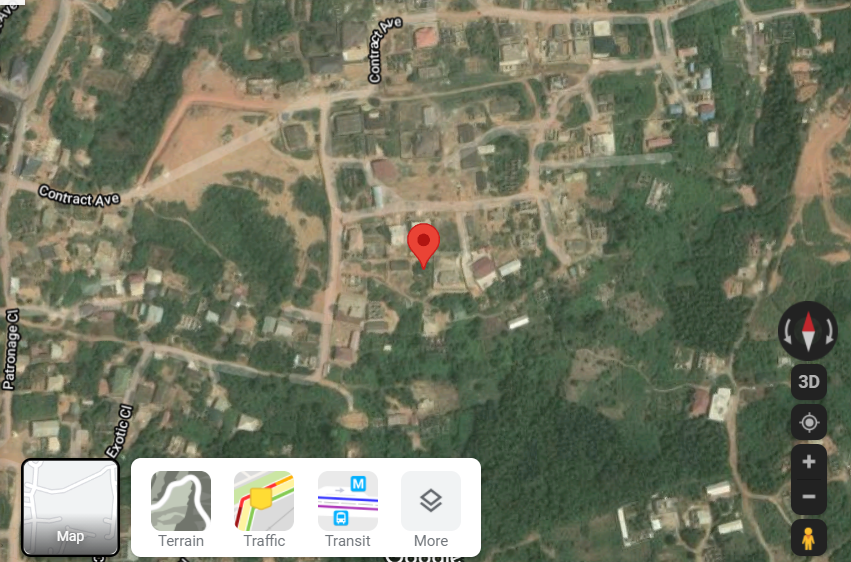Viewport: 851px width, 562px height.
Task: Open Street View with the Pegman
Action: click(809, 538)
